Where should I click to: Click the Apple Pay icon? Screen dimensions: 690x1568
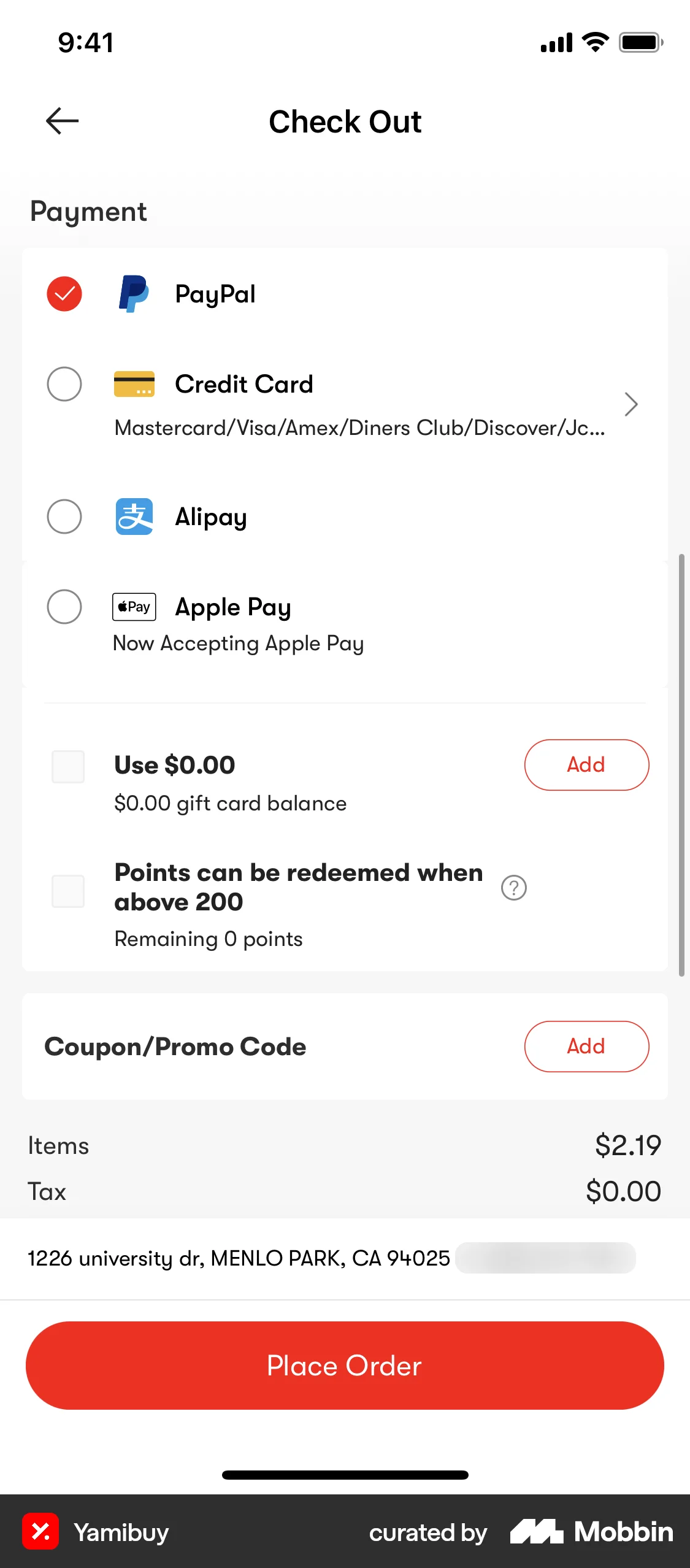tap(134, 607)
